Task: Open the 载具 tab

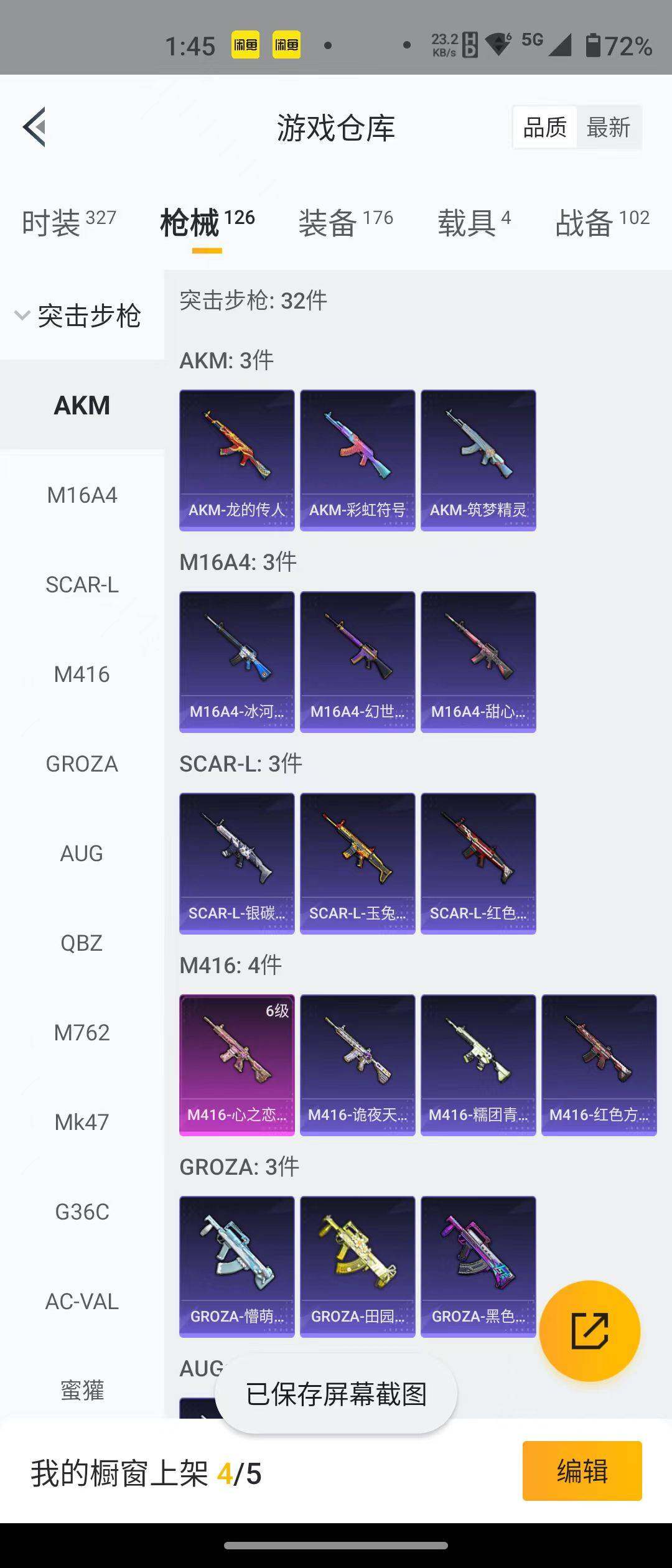Action: click(x=474, y=222)
